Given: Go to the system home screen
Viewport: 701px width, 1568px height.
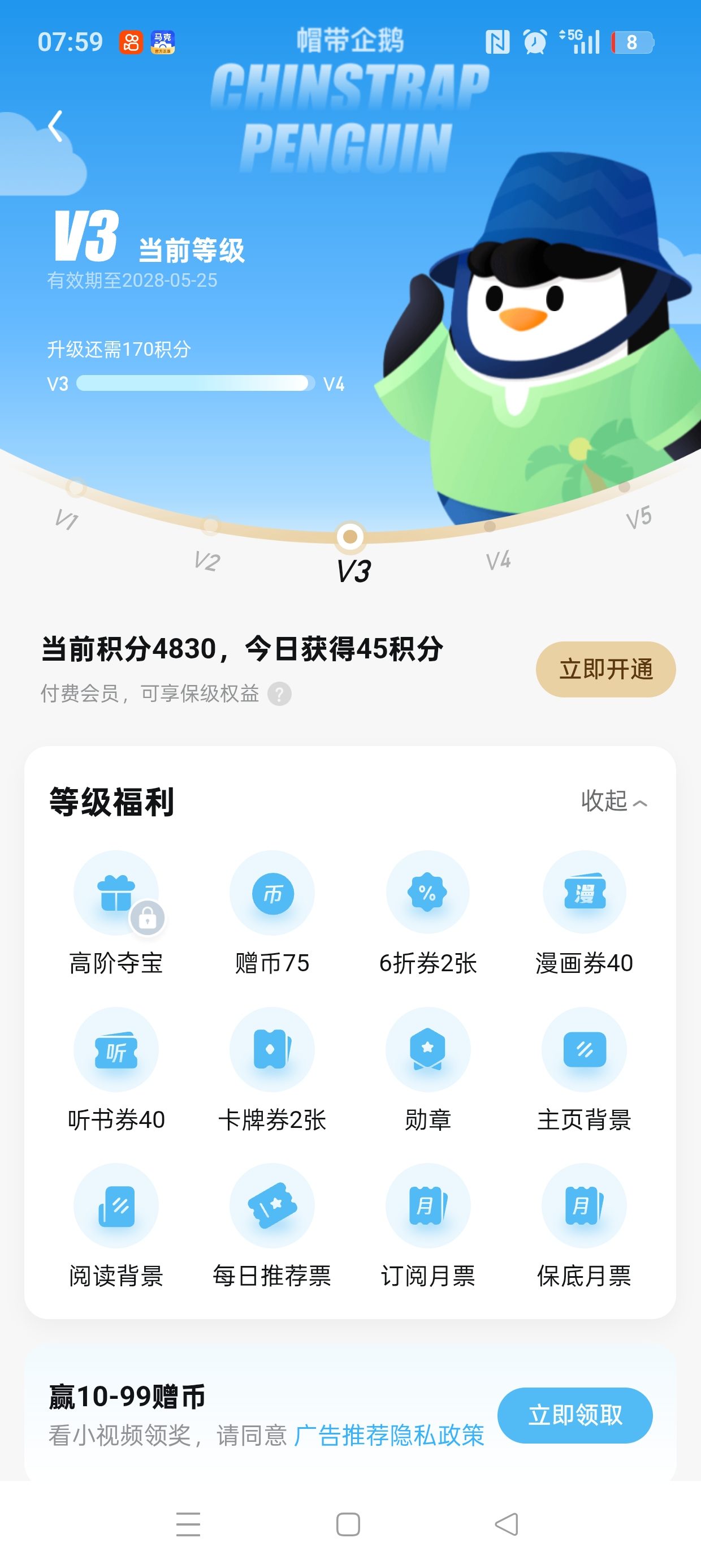Looking at the screenshot, I should pyautogui.click(x=348, y=1524).
